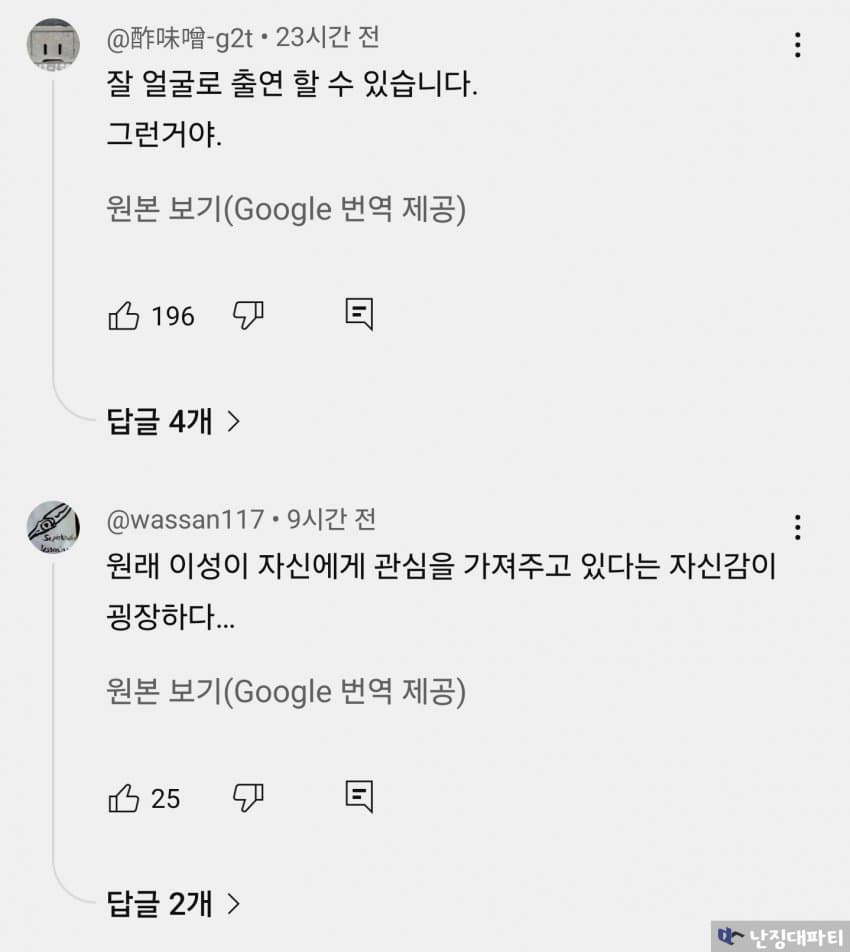This screenshot has width=850, height=952.
Task: Dislike the comment by 酢味噌-g2t
Action: [x=248, y=315]
